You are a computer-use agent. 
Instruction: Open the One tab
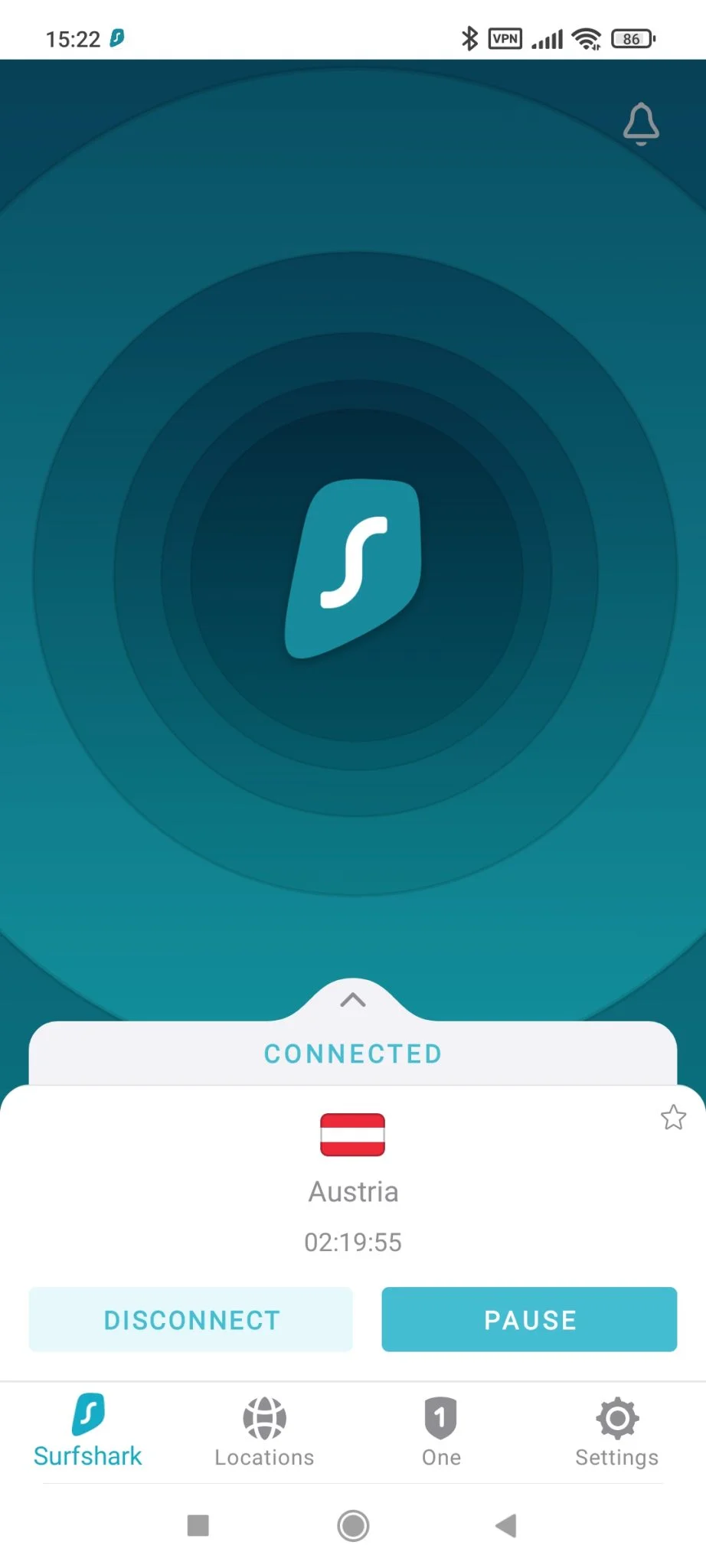pyautogui.click(x=441, y=1432)
